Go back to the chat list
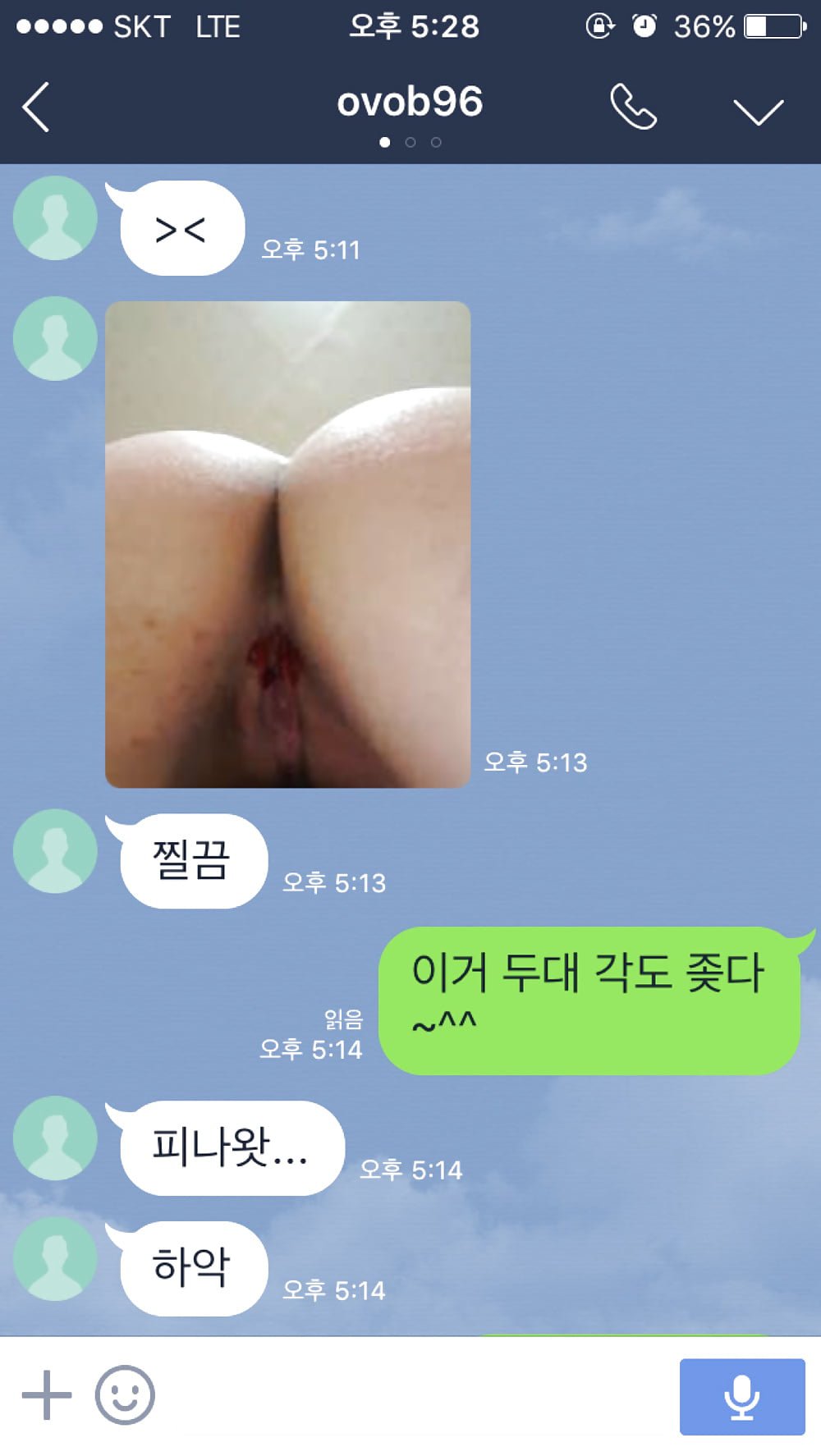821x1456 pixels. pos(36,107)
